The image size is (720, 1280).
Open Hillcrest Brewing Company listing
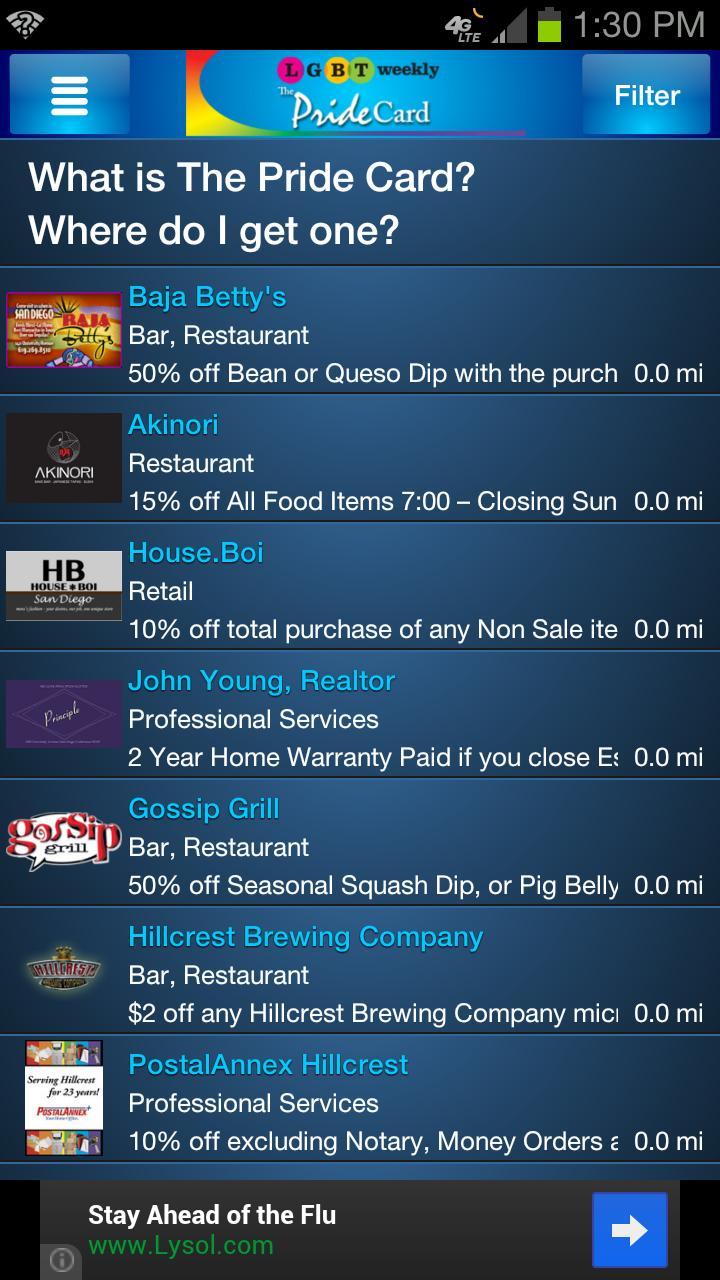[x=360, y=974]
